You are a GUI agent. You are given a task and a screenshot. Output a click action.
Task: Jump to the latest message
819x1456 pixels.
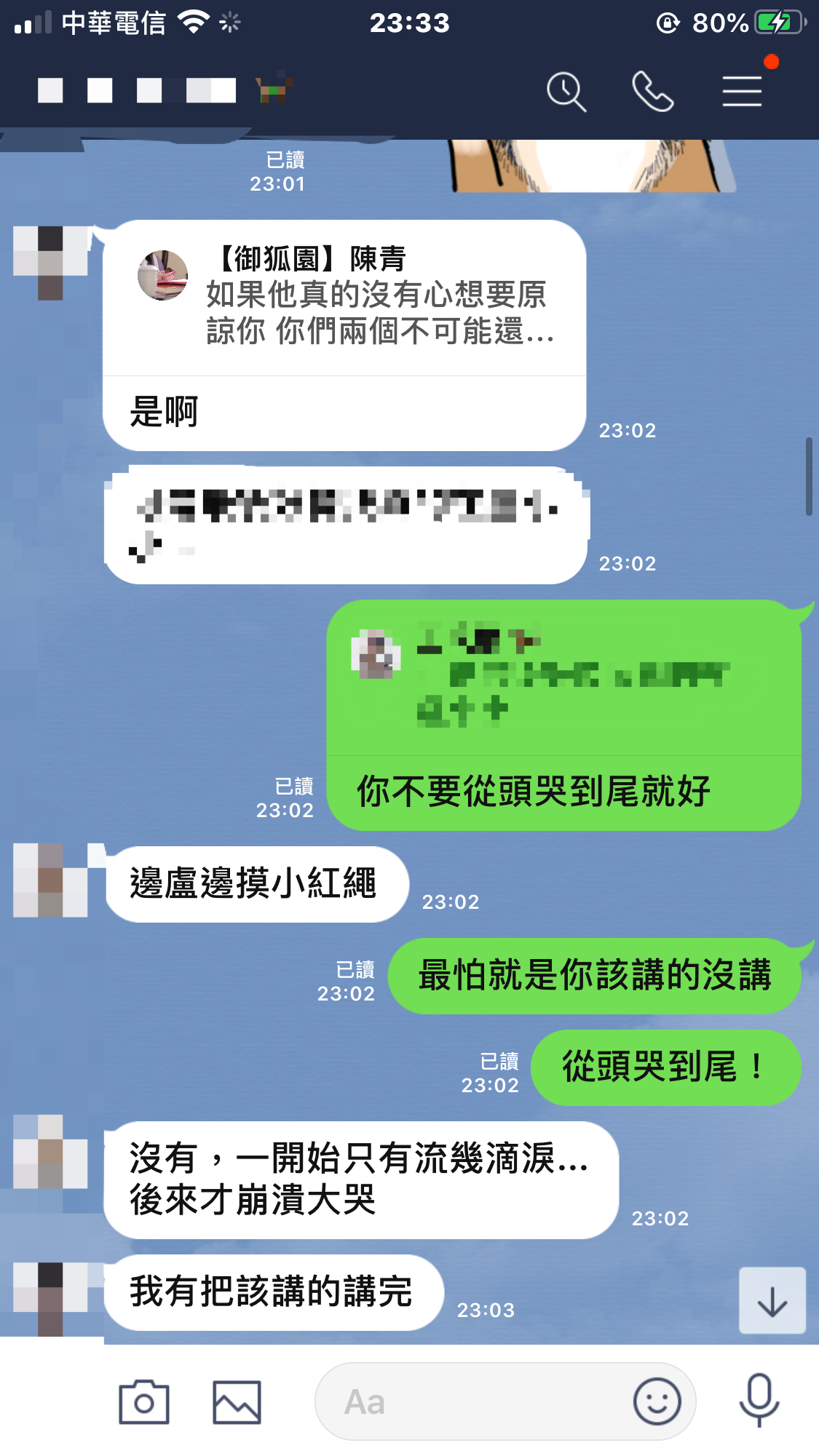[772, 1301]
